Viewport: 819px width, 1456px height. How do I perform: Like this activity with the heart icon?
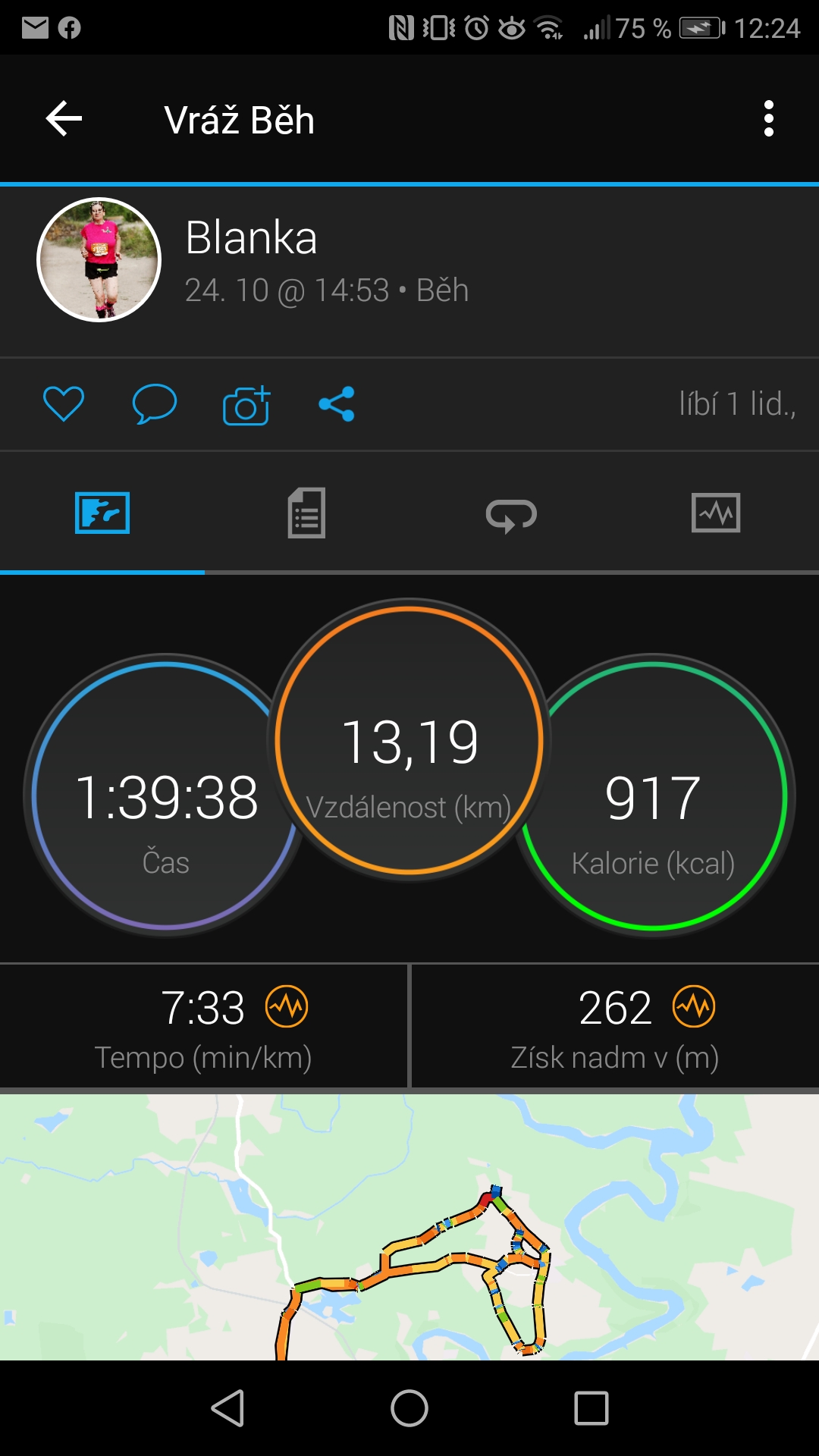tap(64, 403)
